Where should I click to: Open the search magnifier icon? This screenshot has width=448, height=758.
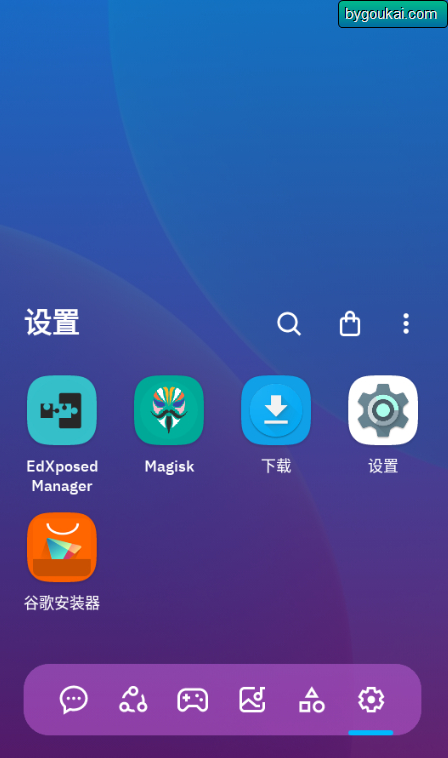coord(289,323)
